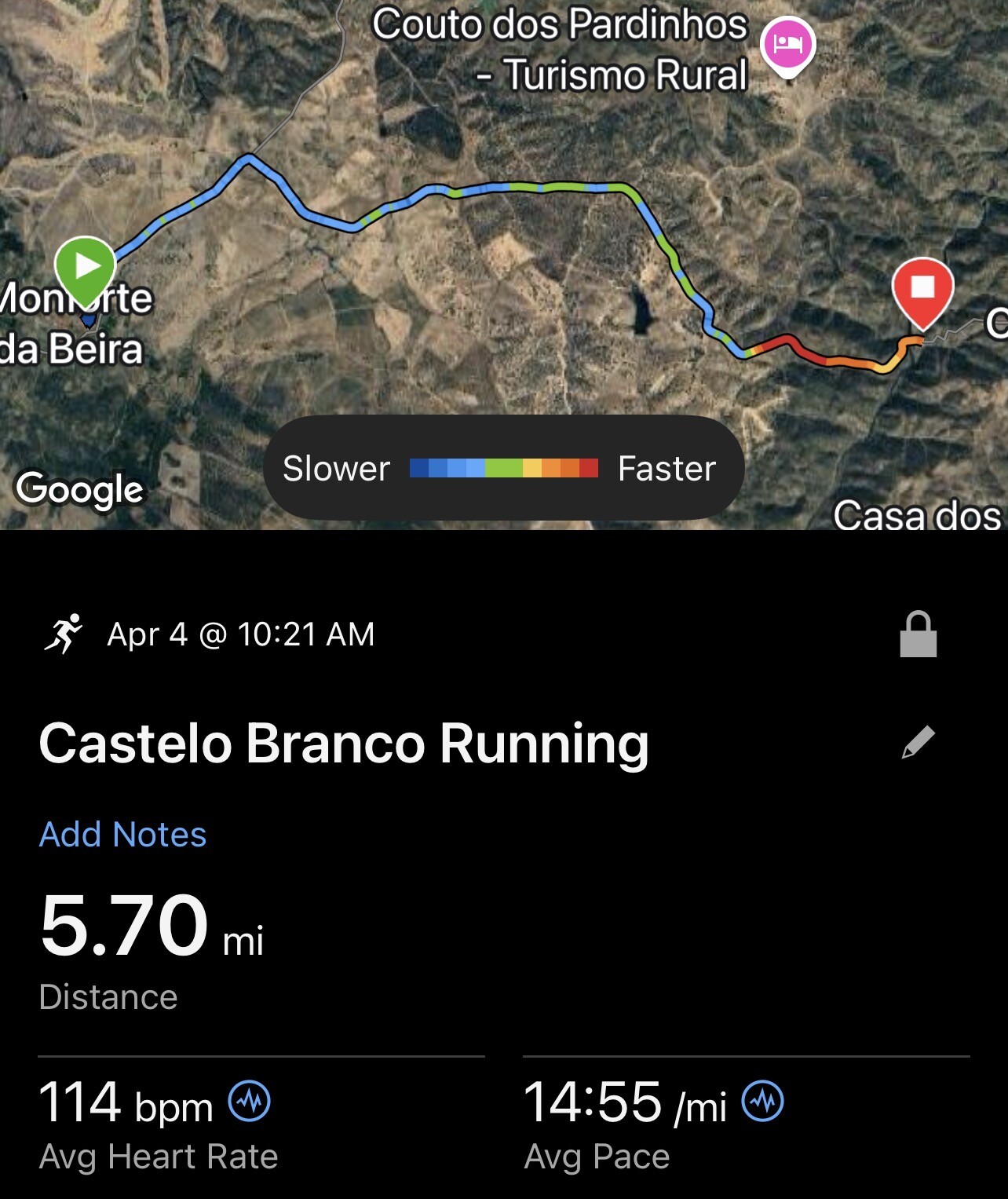Open the privacy lock icon
The height and width of the screenshot is (1199, 1008).
pyautogui.click(x=918, y=634)
